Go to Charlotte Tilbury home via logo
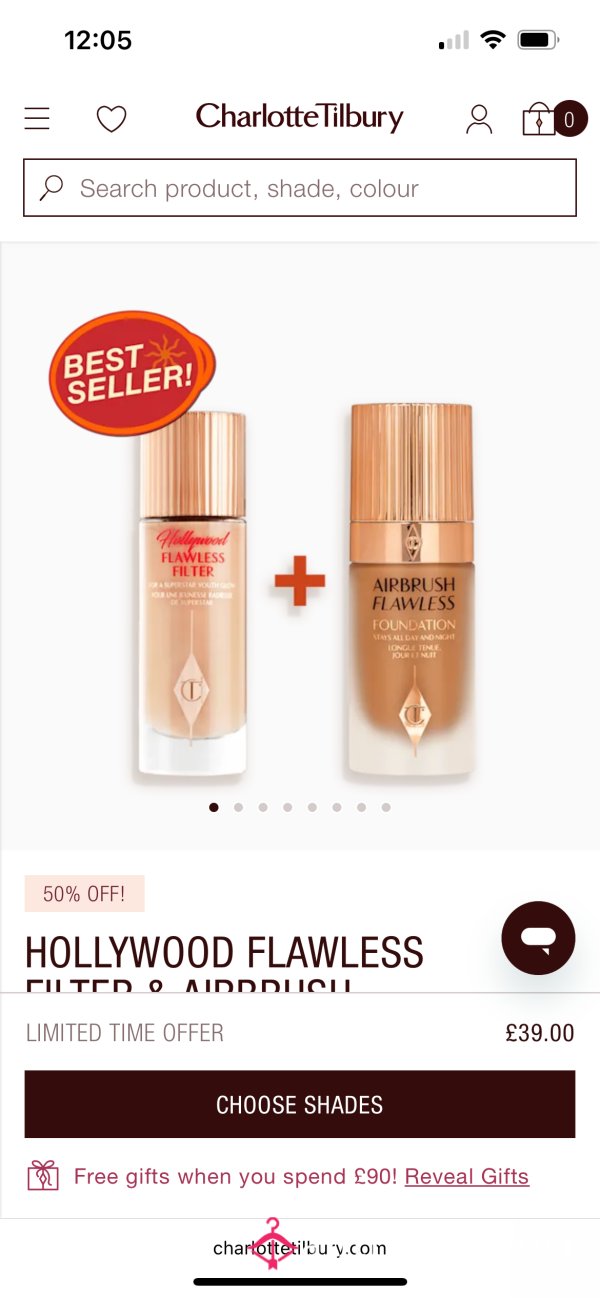600x1298 pixels. 299,117
